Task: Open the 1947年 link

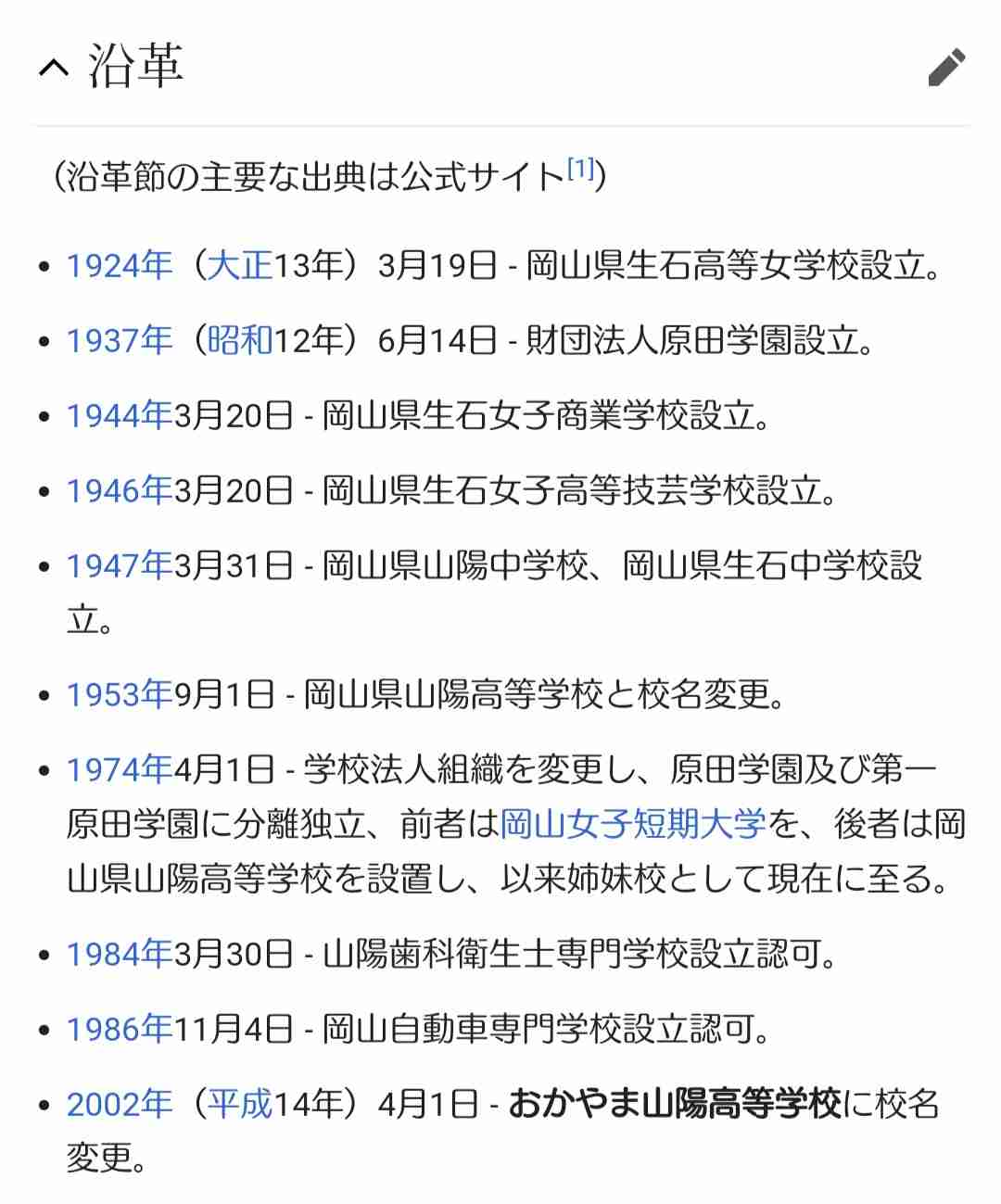Action: [119, 565]
